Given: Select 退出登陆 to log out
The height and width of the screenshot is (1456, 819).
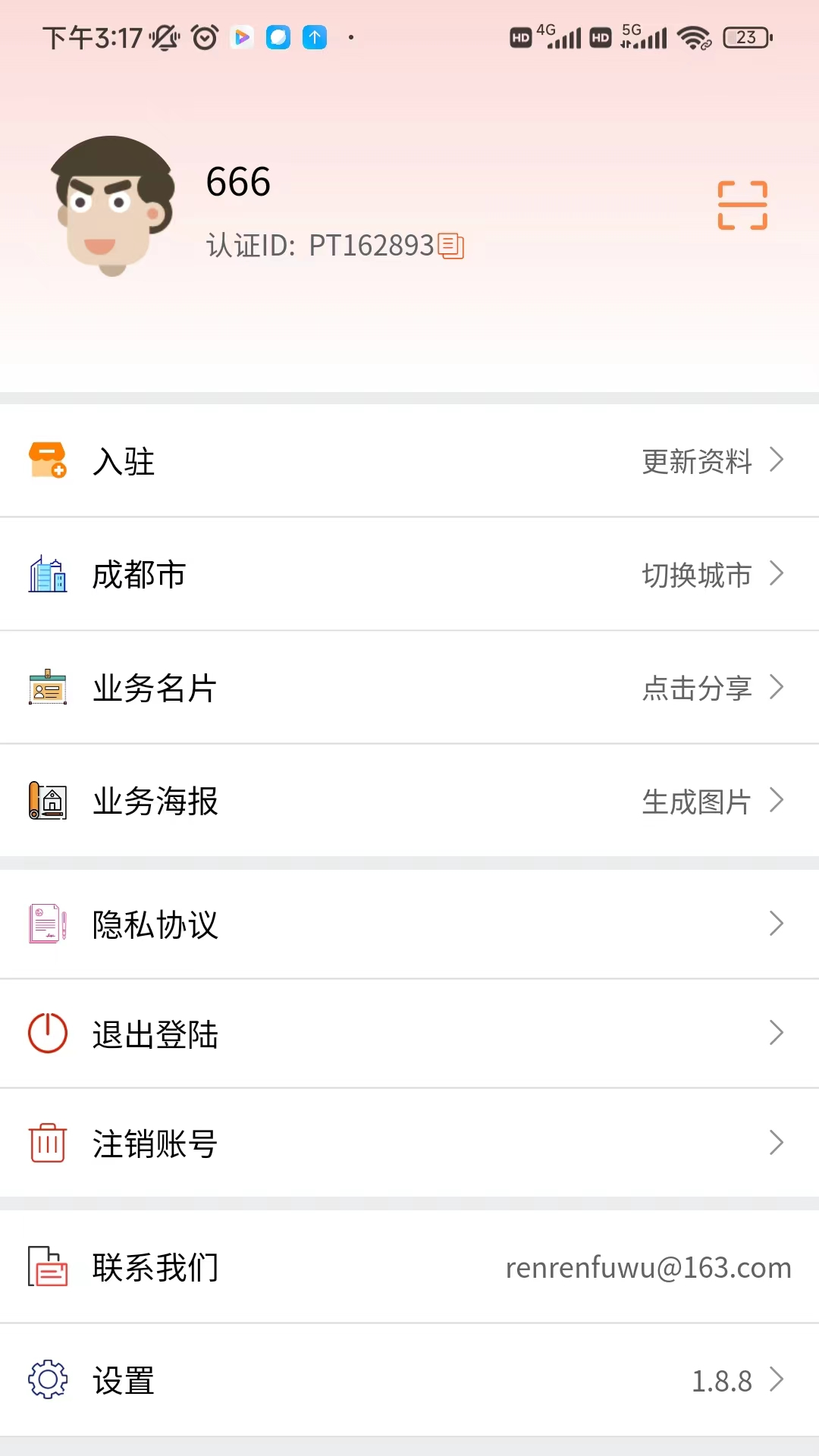Looking at the screenshot, I should click(409, 1034).
